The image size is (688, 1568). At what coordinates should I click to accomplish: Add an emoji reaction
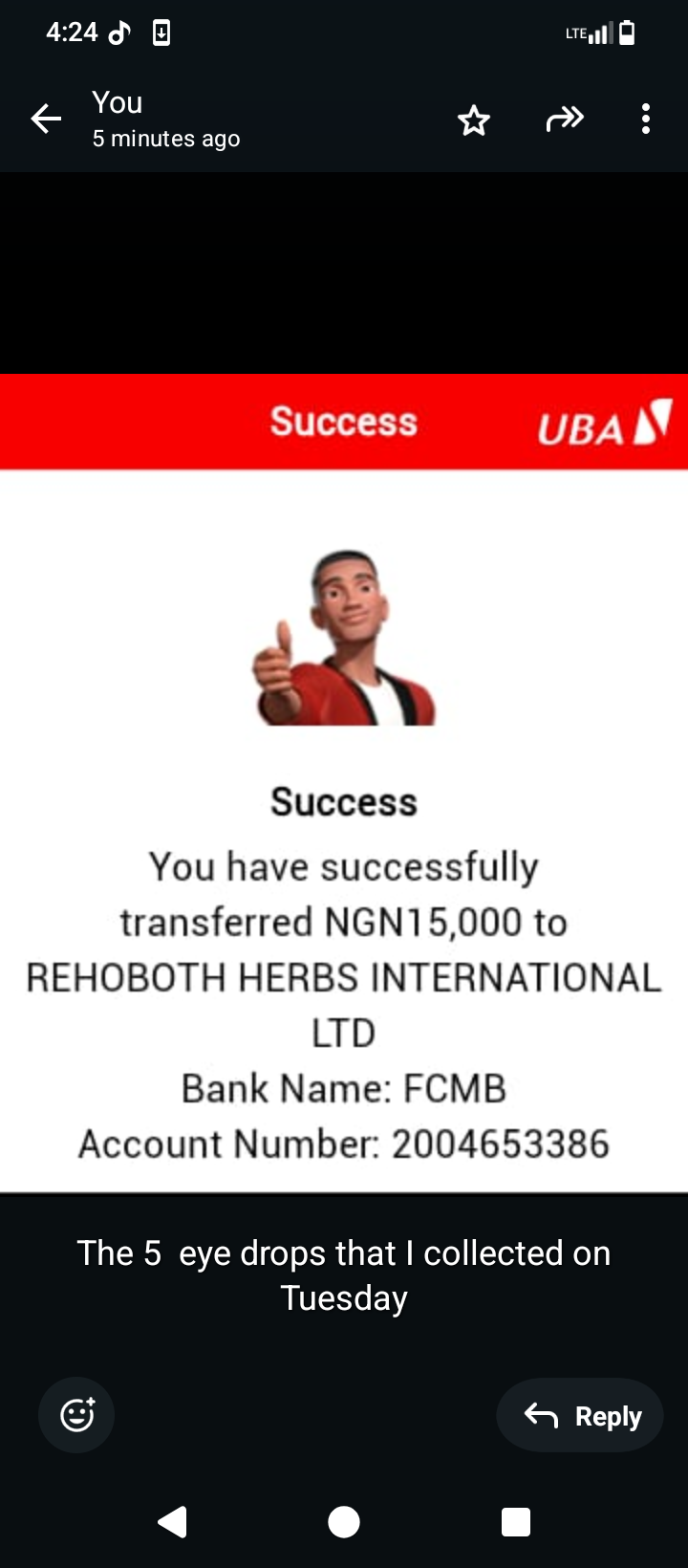(76, 1415)
